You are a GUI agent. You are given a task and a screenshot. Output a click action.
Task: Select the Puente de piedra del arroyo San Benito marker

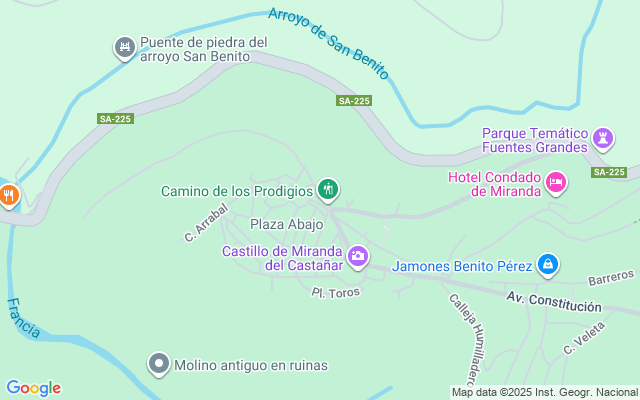point(124,48)
